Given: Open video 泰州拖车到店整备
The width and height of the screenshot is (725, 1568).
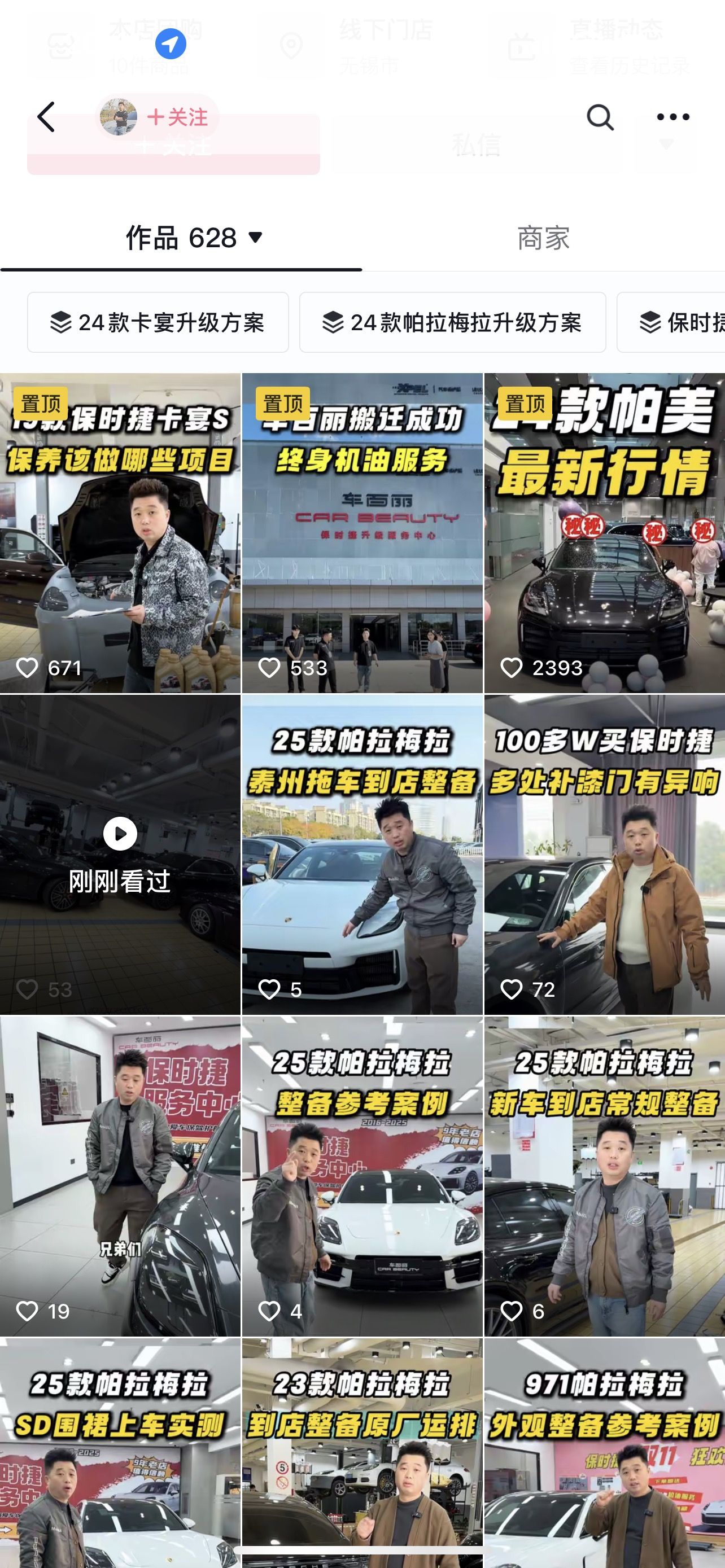Looking at the screenshot, I should 362,855.
